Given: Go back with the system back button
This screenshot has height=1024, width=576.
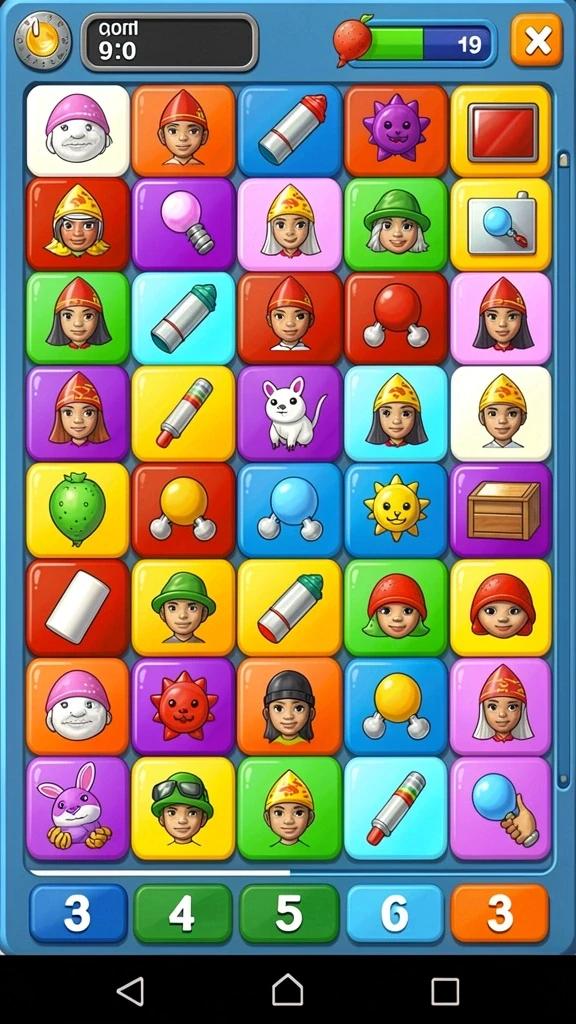Looking at the screenshot, I should point(130,991).
